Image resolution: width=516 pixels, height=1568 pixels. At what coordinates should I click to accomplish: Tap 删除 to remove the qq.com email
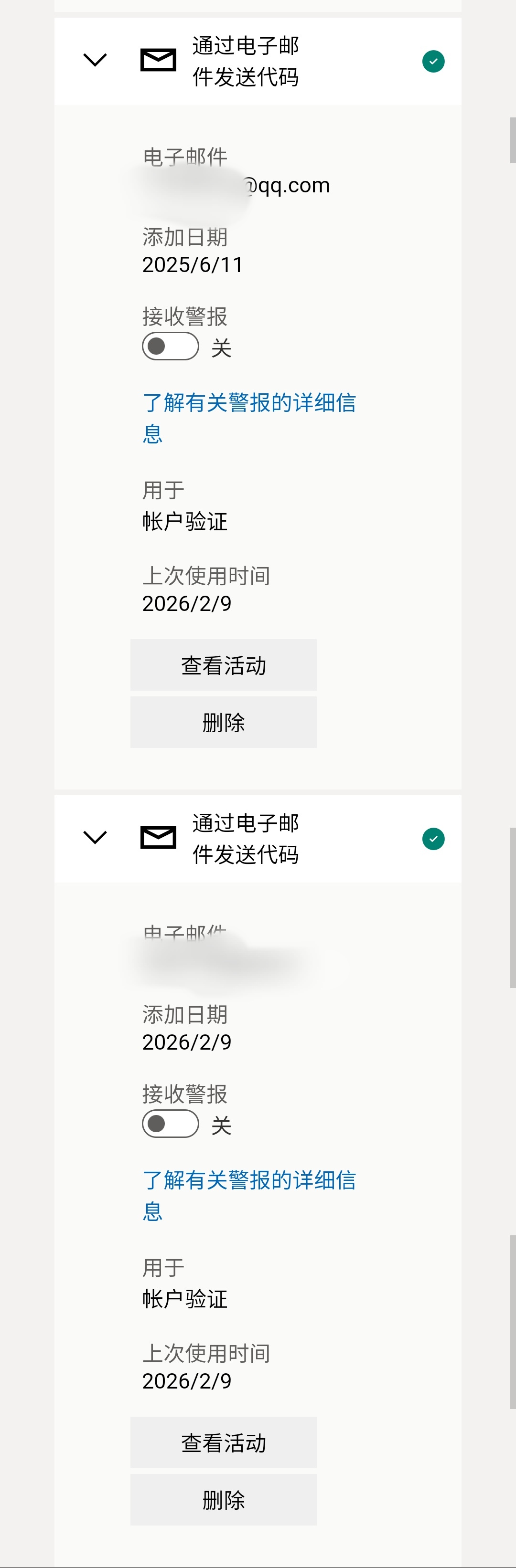pyautogui.click(x=223, y=722)
